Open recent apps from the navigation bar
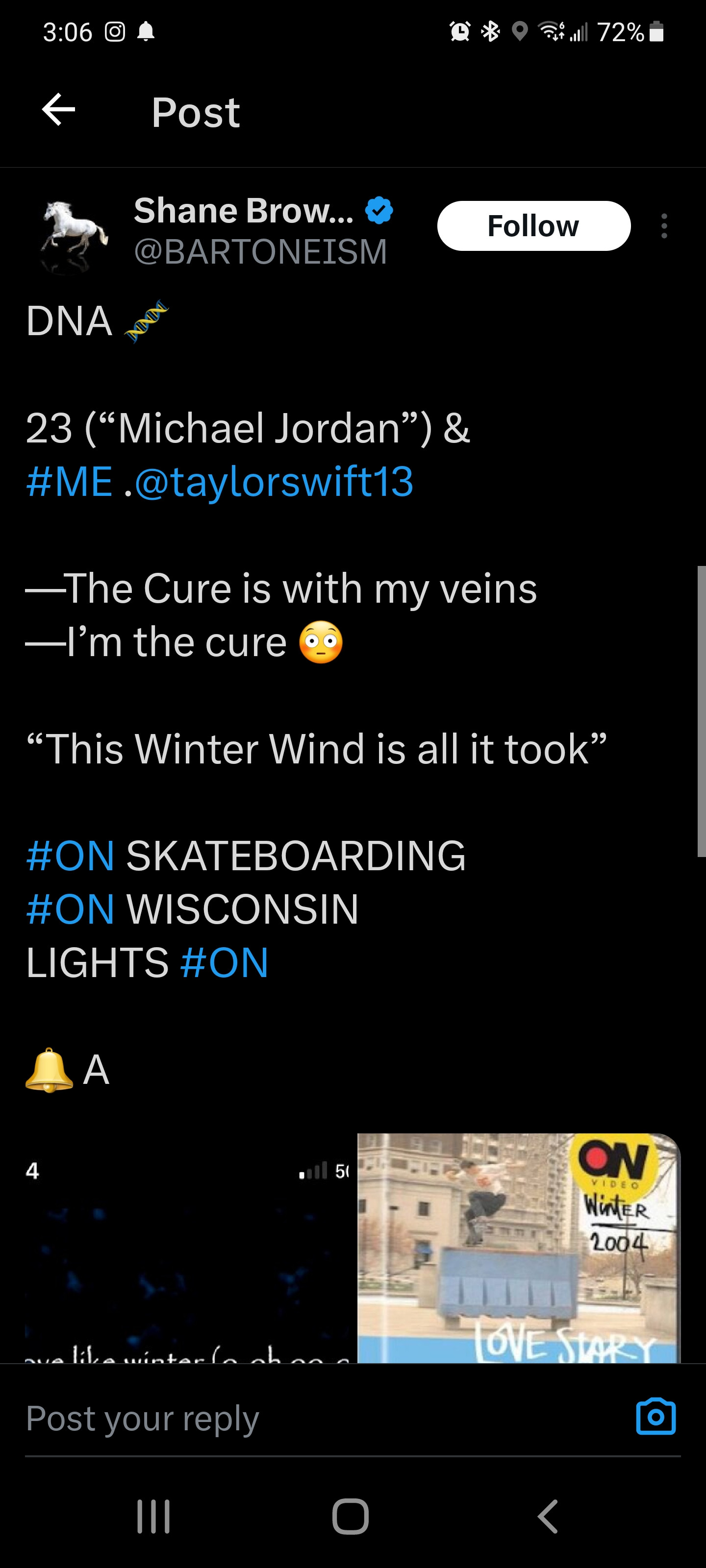The image size is (706, 1568). 153,1516
